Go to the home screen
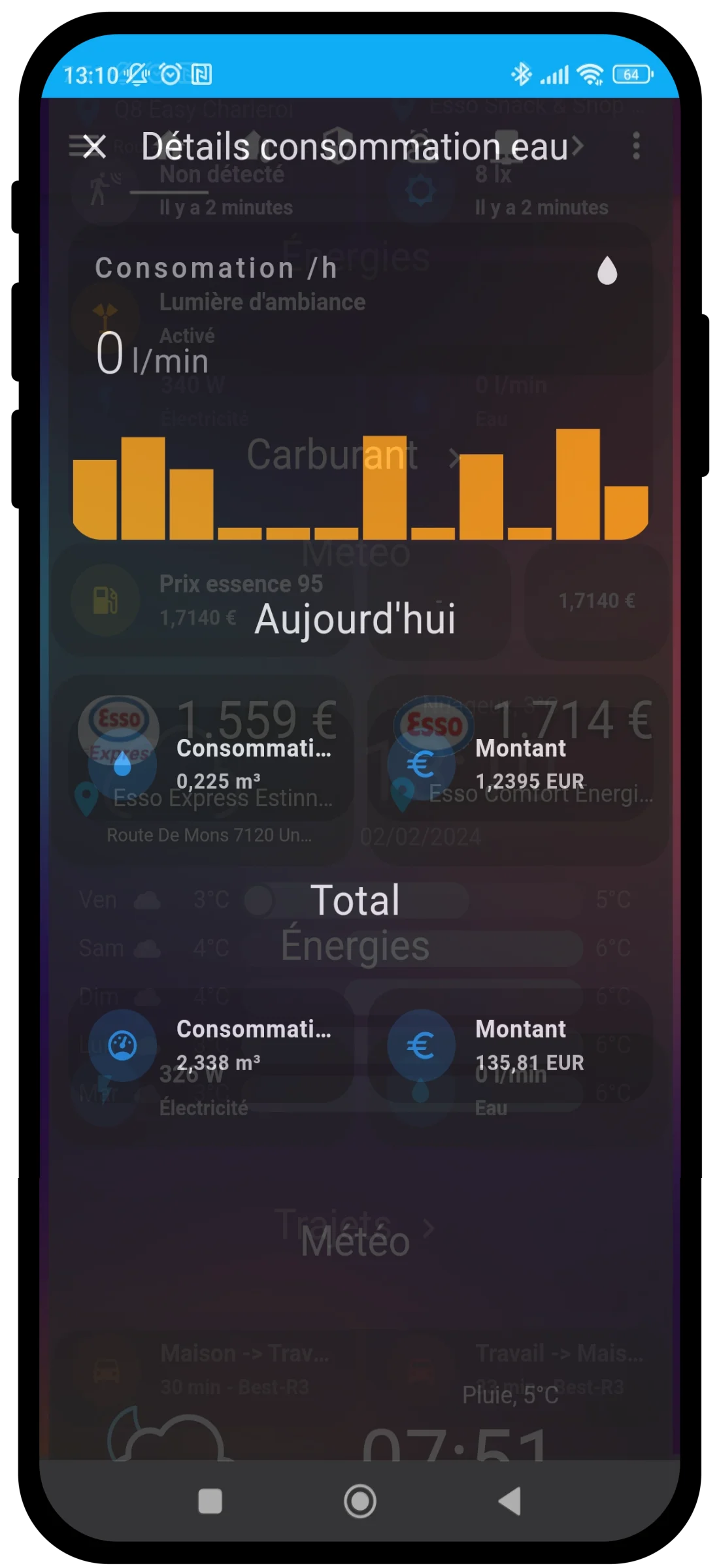The image size is (719, 1568). click(x=359, y=1501)
